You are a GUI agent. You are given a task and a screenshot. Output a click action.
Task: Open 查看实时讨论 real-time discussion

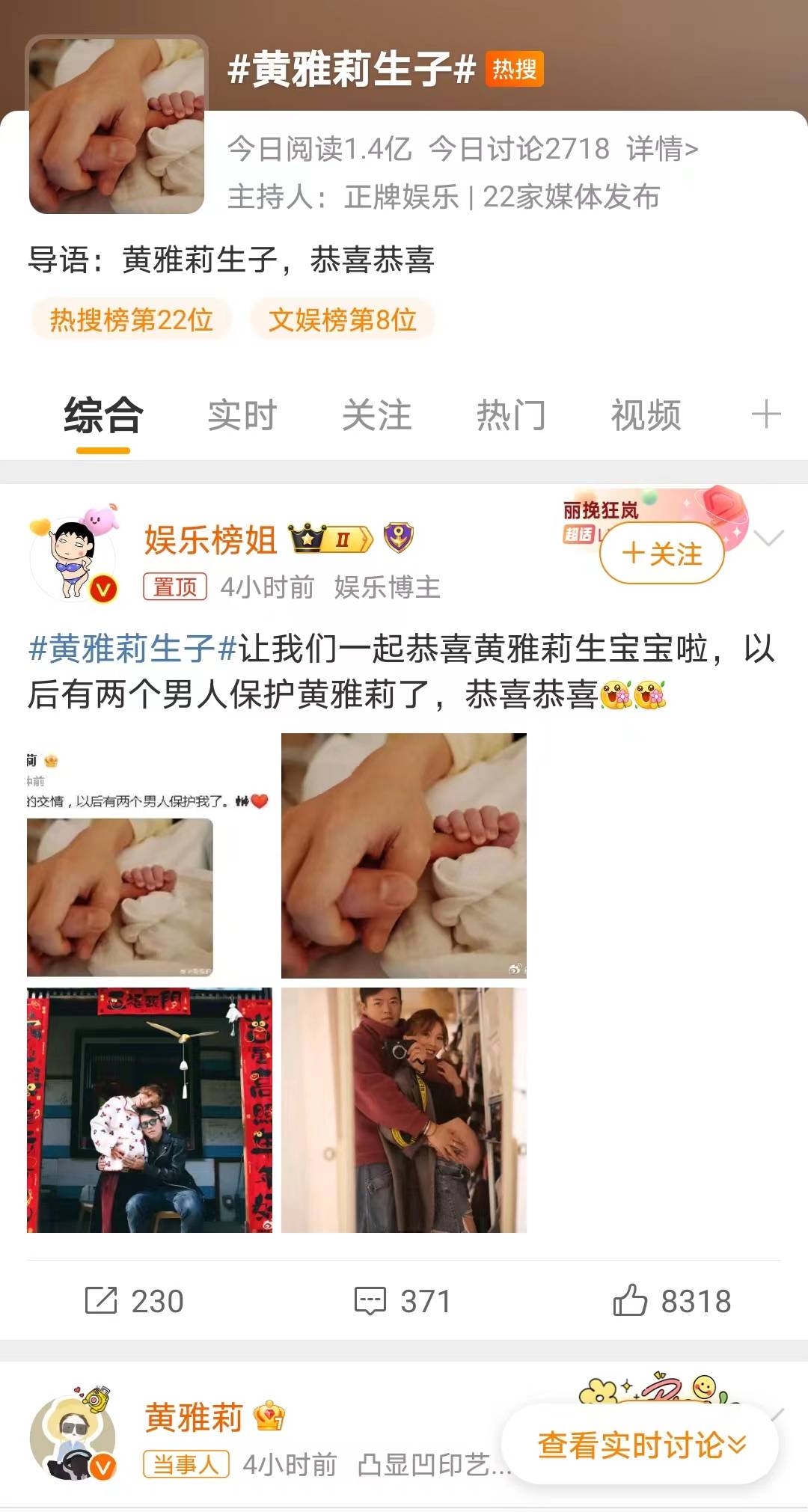(x=640, y=1445)
